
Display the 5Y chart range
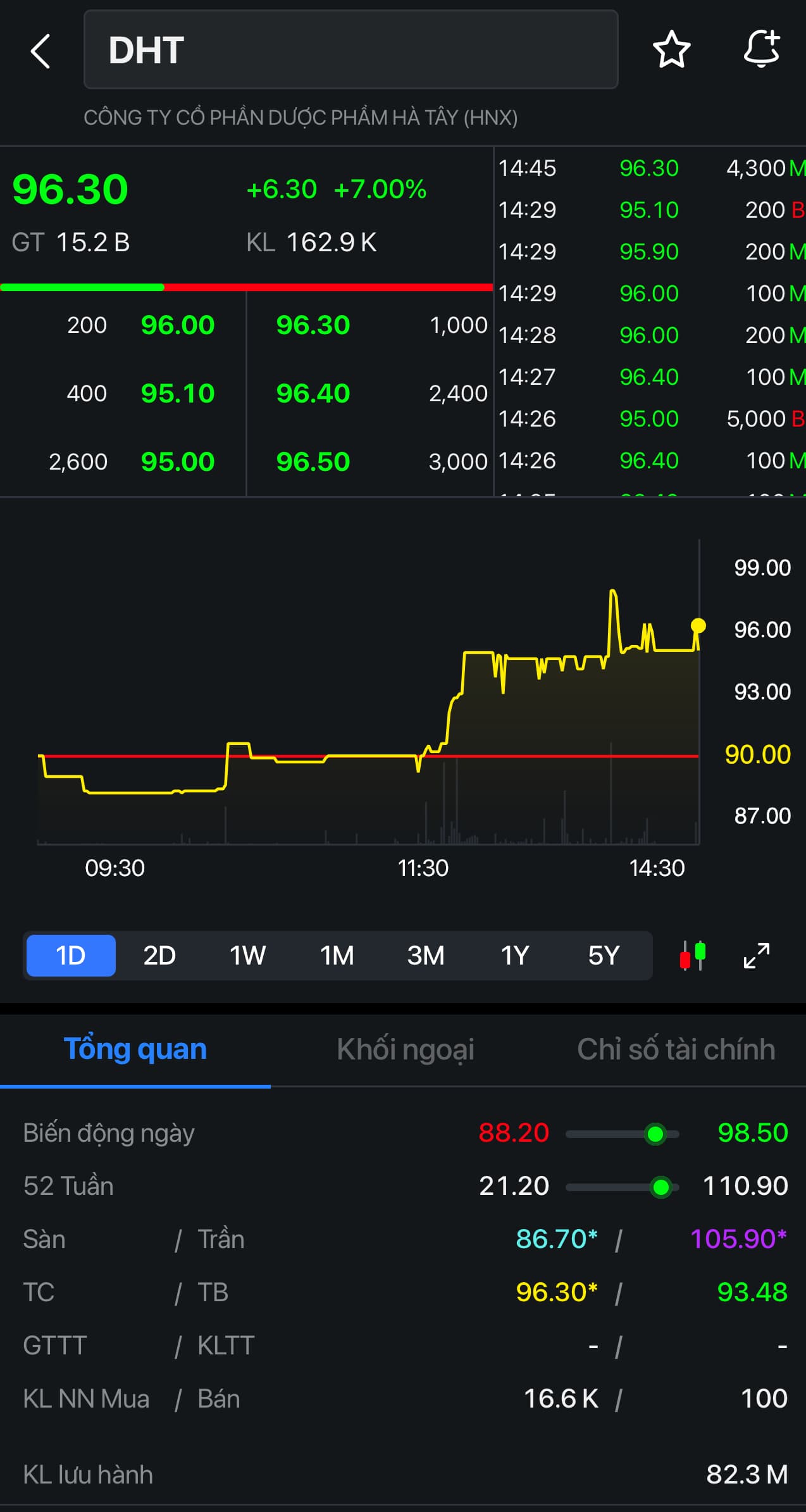604,956
